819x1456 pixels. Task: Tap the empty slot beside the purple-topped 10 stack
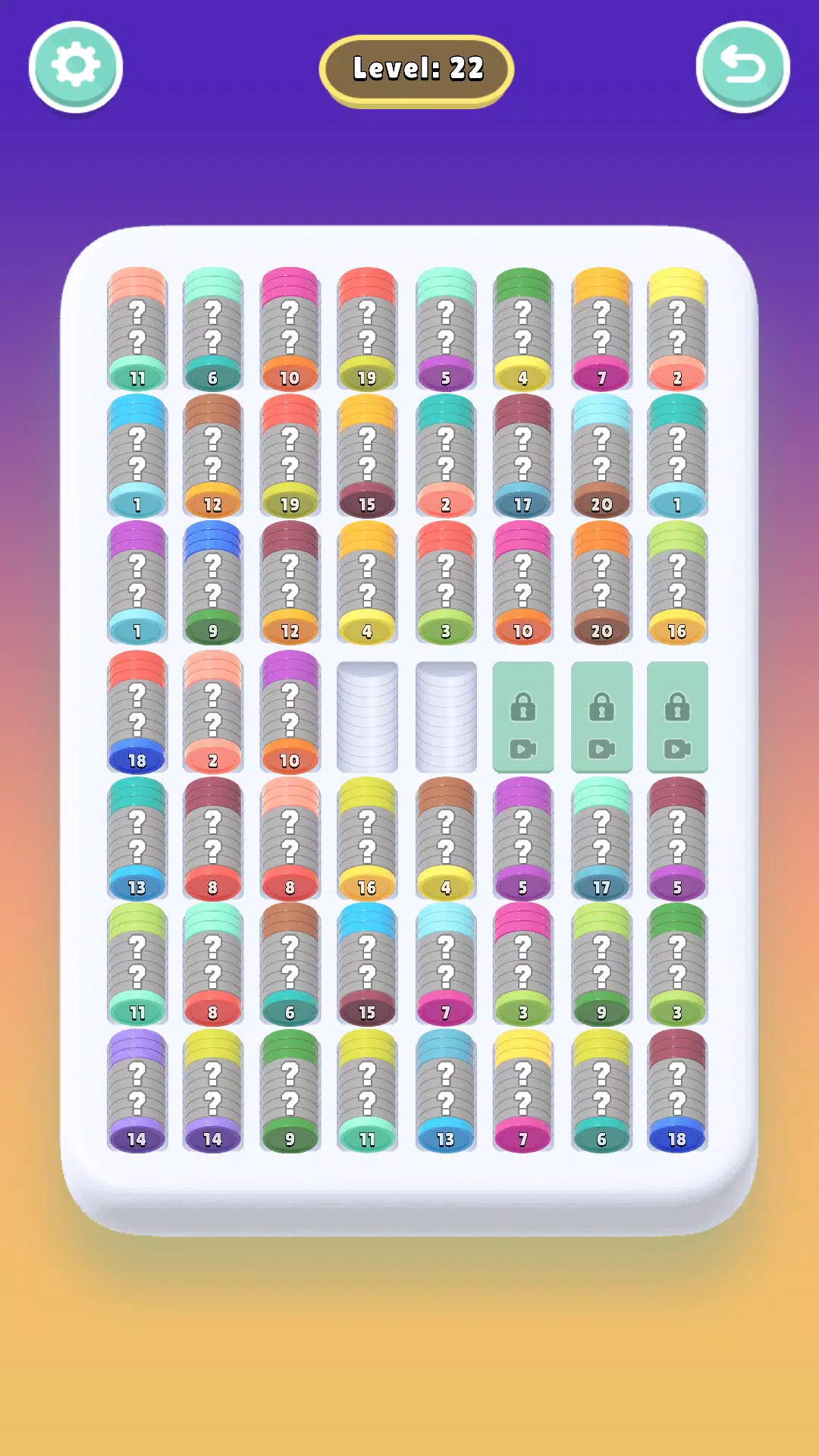pos(367,717)
